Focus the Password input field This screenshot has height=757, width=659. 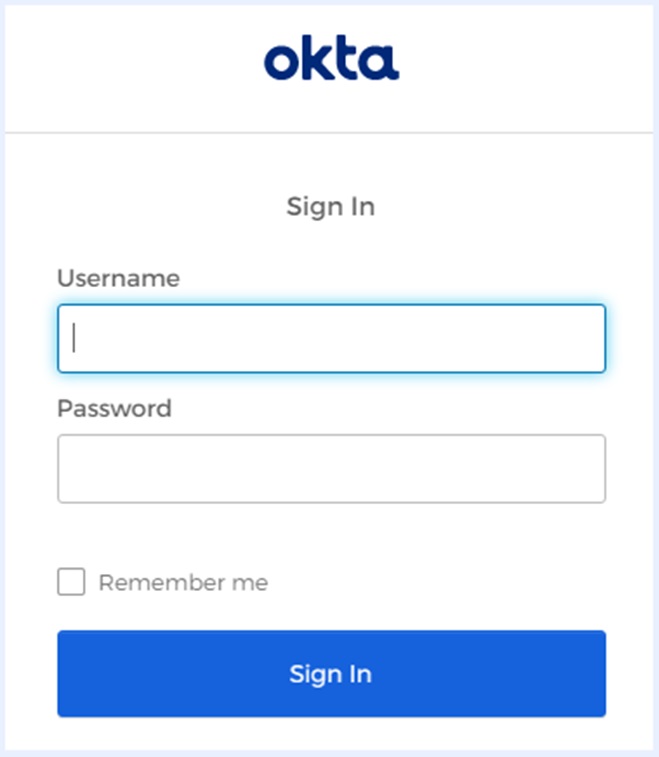pyautogui.click(x=331, y=468)
